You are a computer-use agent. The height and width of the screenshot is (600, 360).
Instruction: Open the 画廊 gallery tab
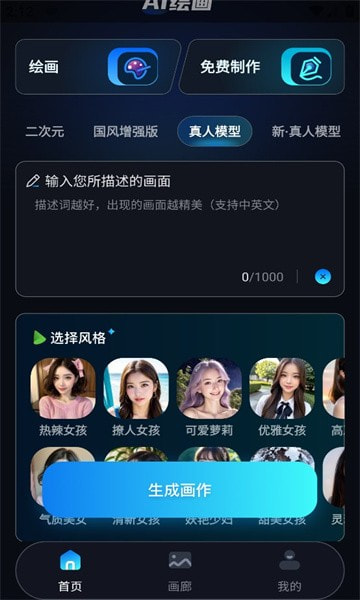point(180,571)
